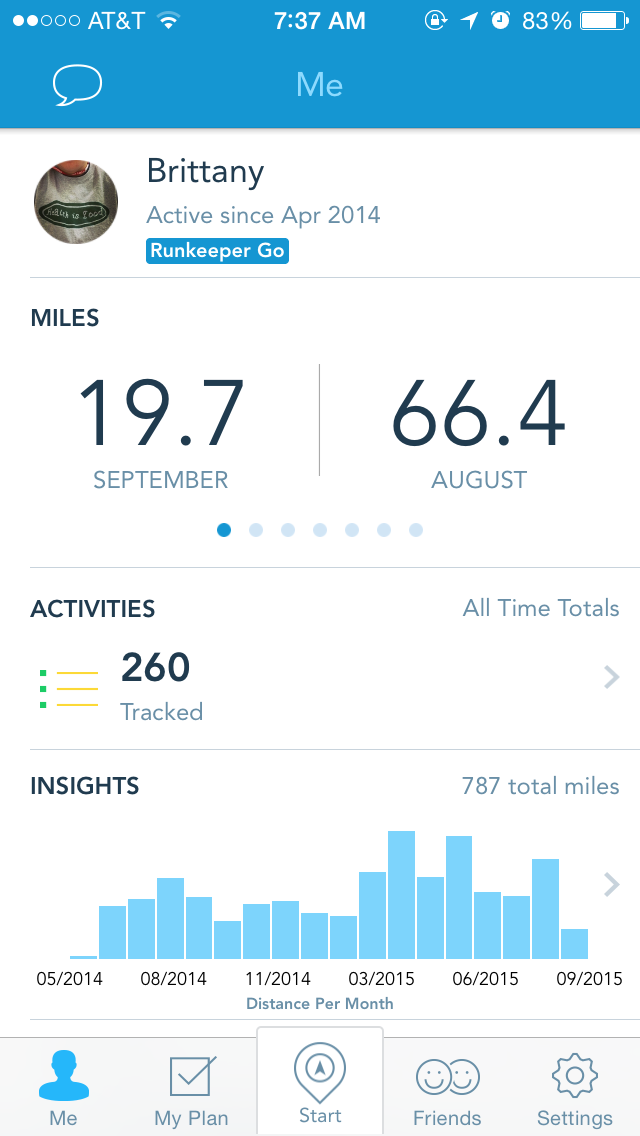Viewport: 640px width, 1136px height.
Task: Jump to the second miles page dot
Action: click(256, 530)
